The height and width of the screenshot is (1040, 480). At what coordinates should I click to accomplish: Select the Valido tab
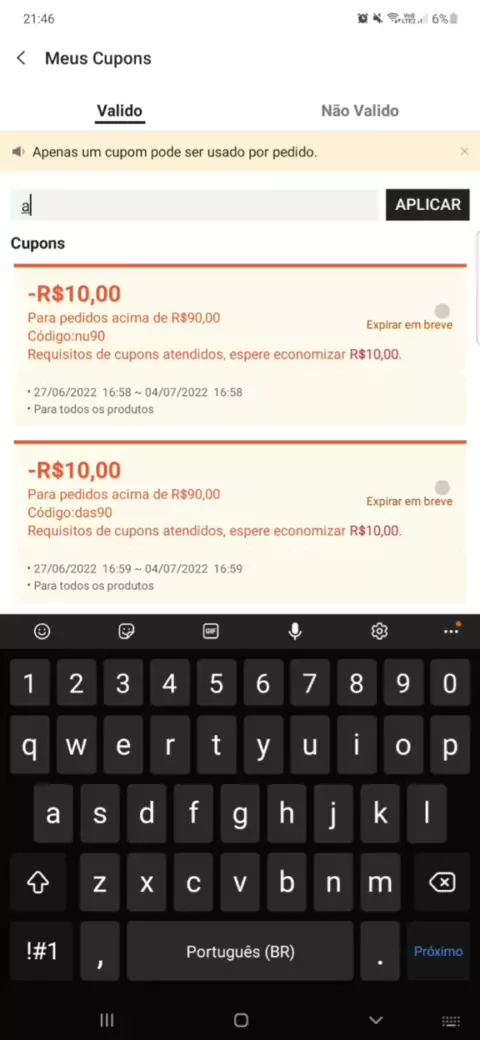tap(119, 111)
